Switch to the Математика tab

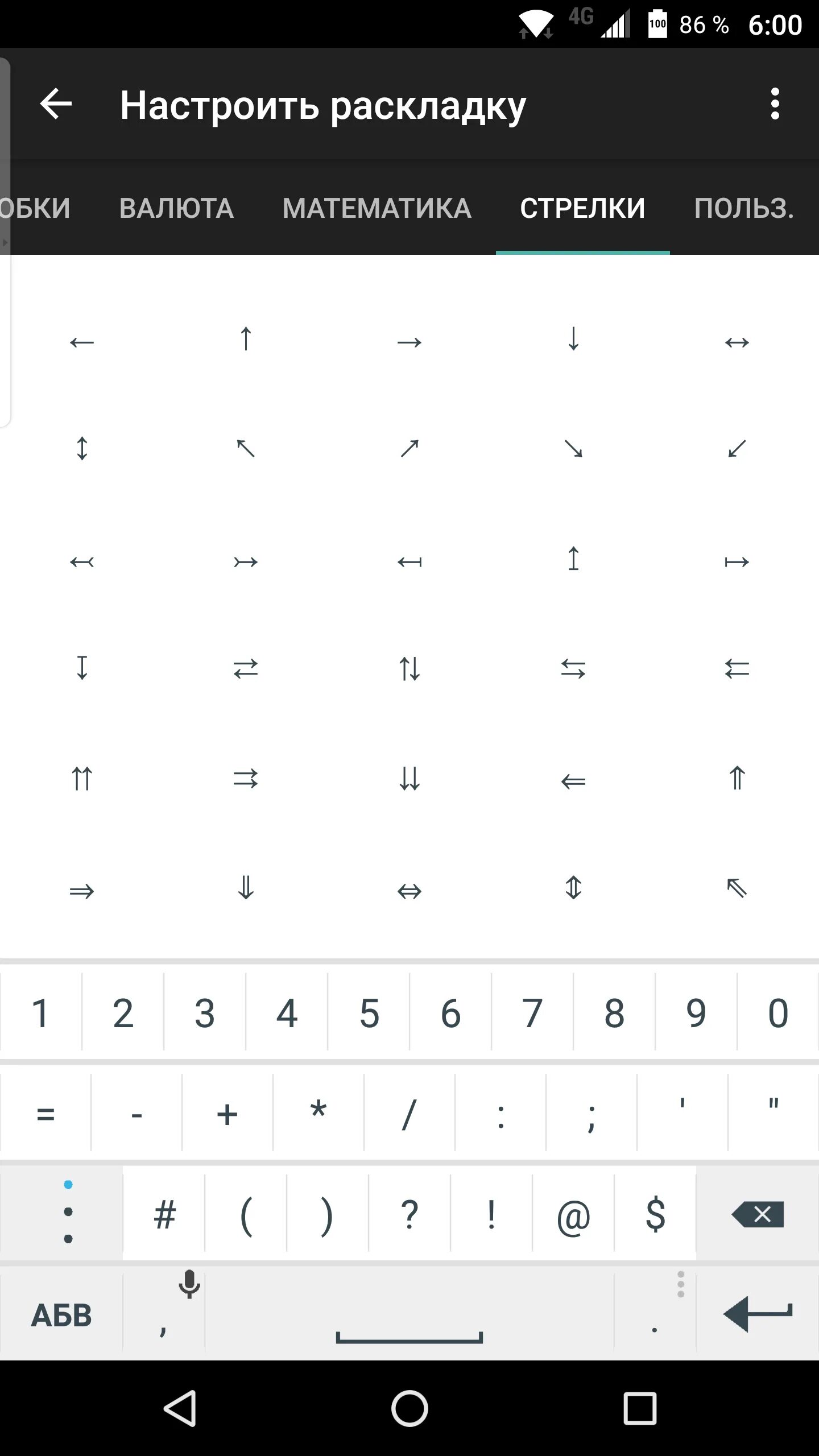377,208
